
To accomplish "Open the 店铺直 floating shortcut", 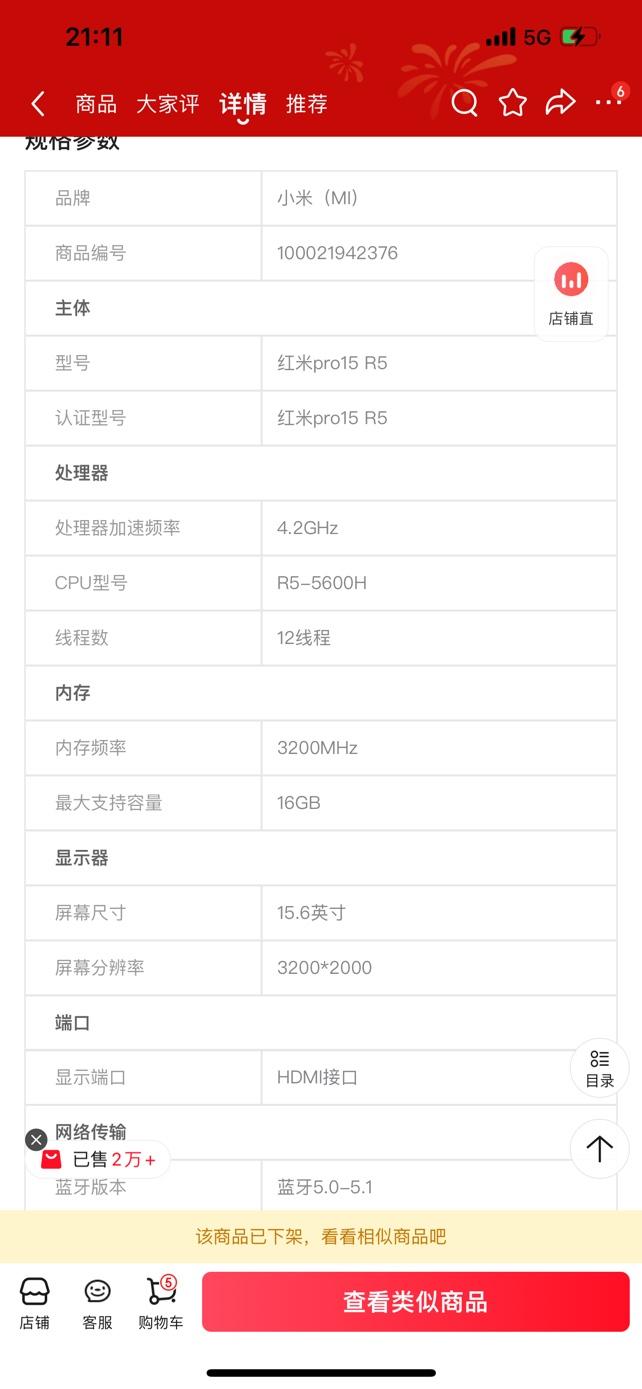I will (x=571, y=294).
